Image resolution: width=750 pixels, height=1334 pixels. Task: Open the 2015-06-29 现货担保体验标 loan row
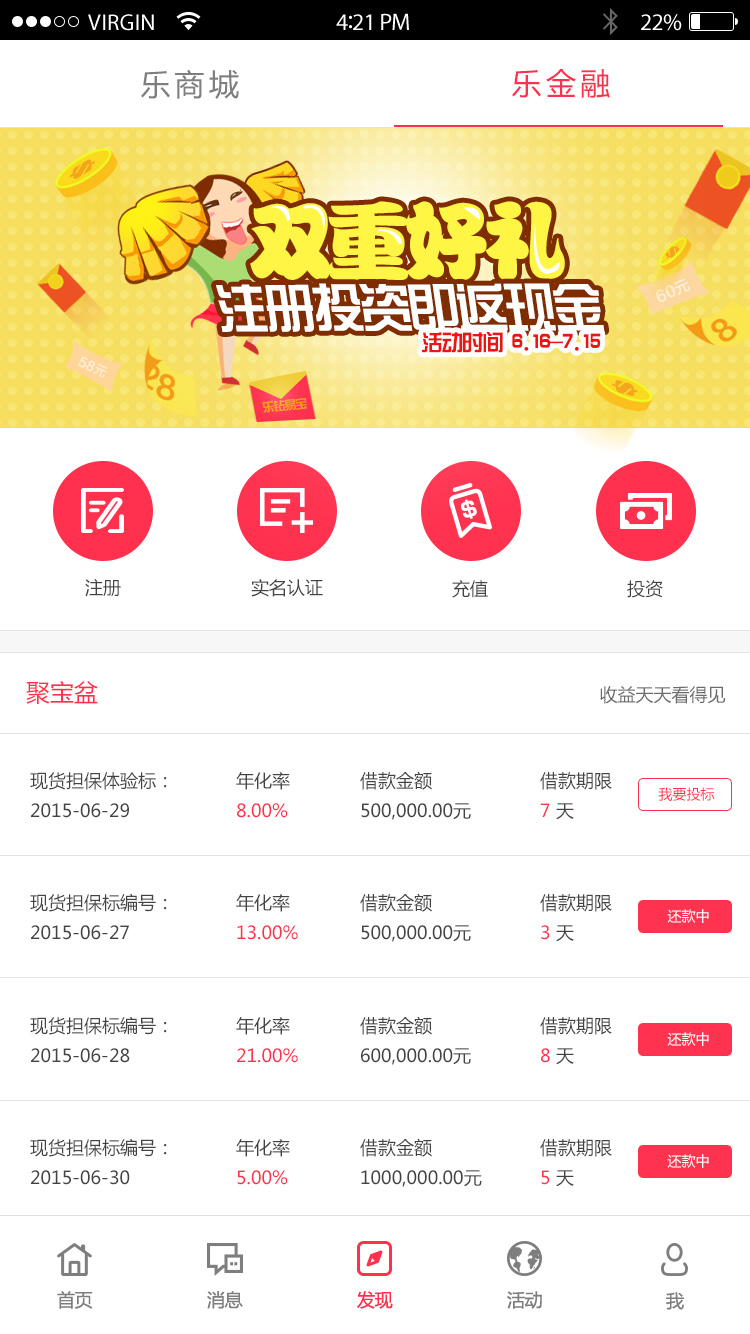300,795
